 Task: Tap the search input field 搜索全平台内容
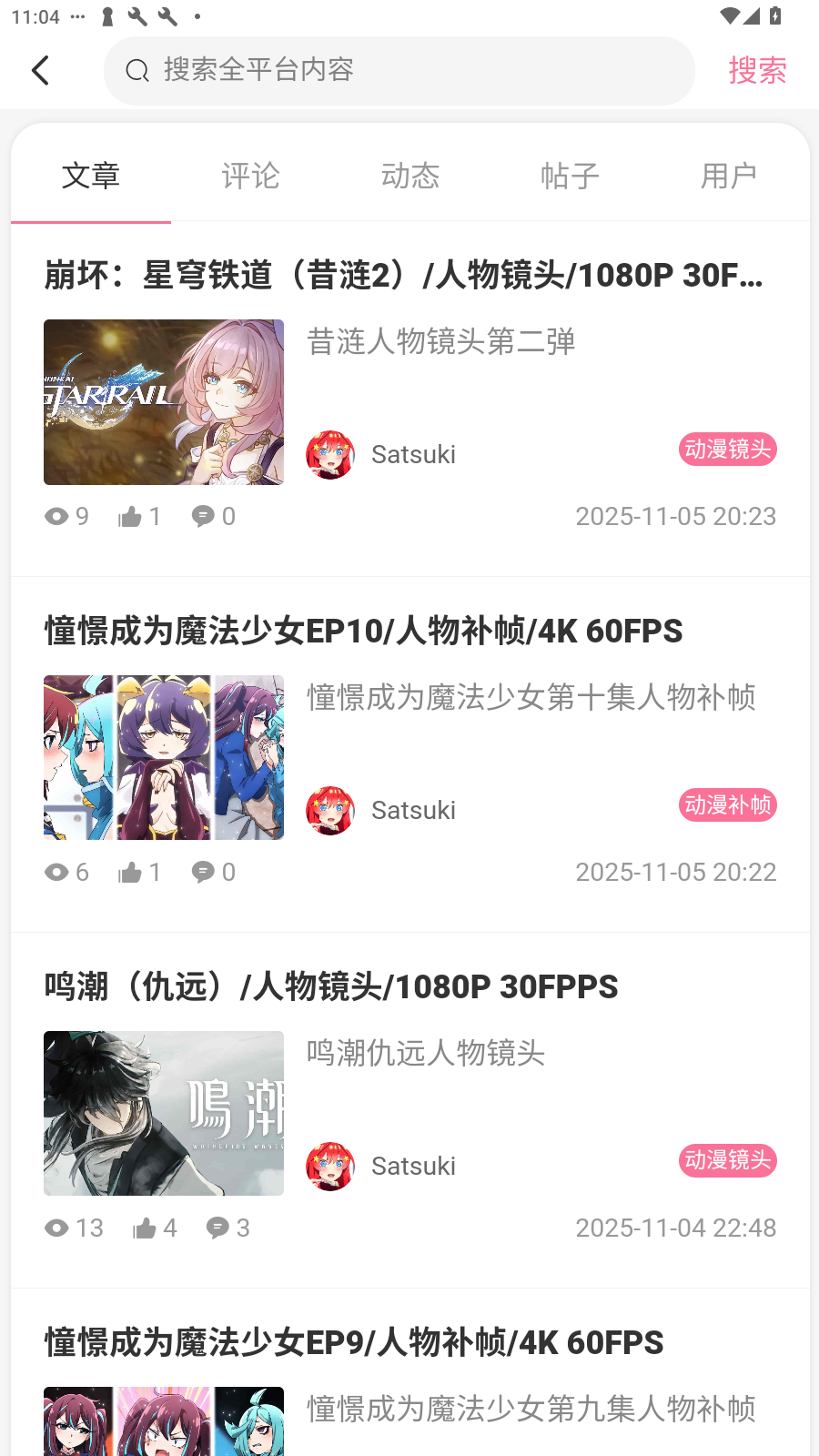pyautogui.click(x=399, y=70)
